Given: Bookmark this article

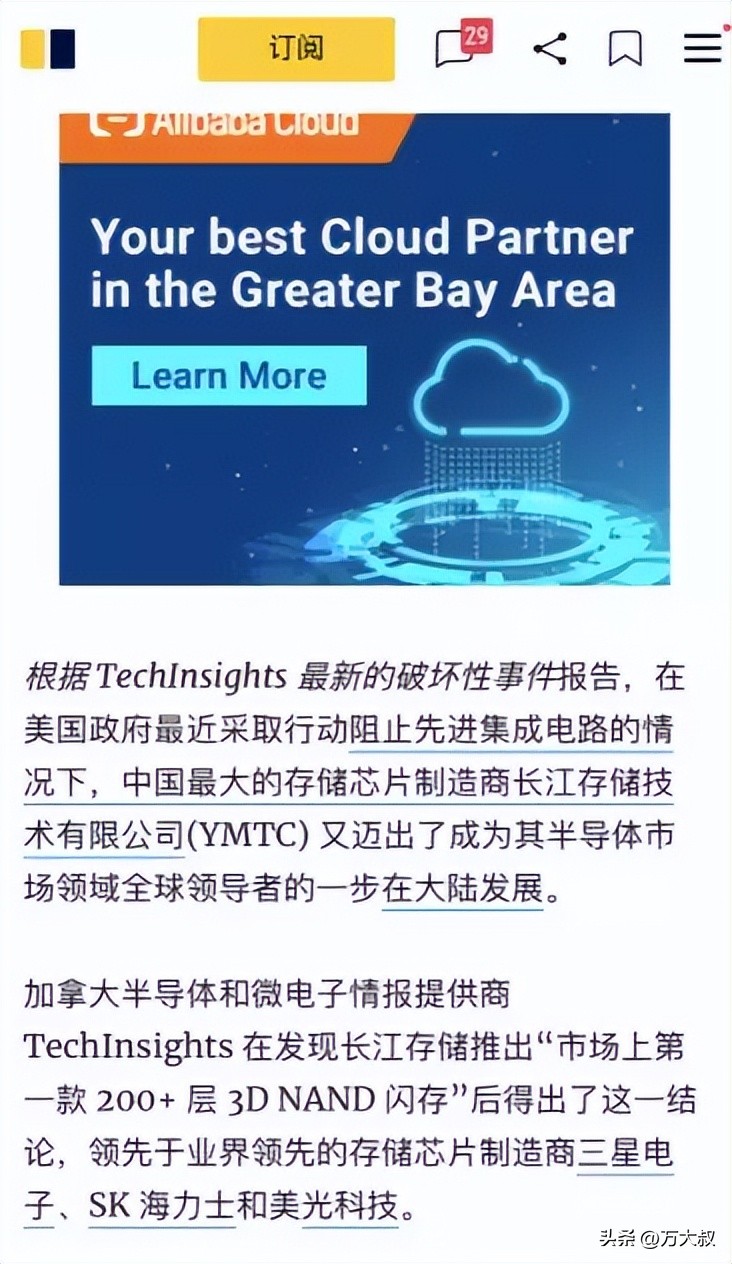Looking at the screenshot, I should pyautogui.click(x=625, y=48).
